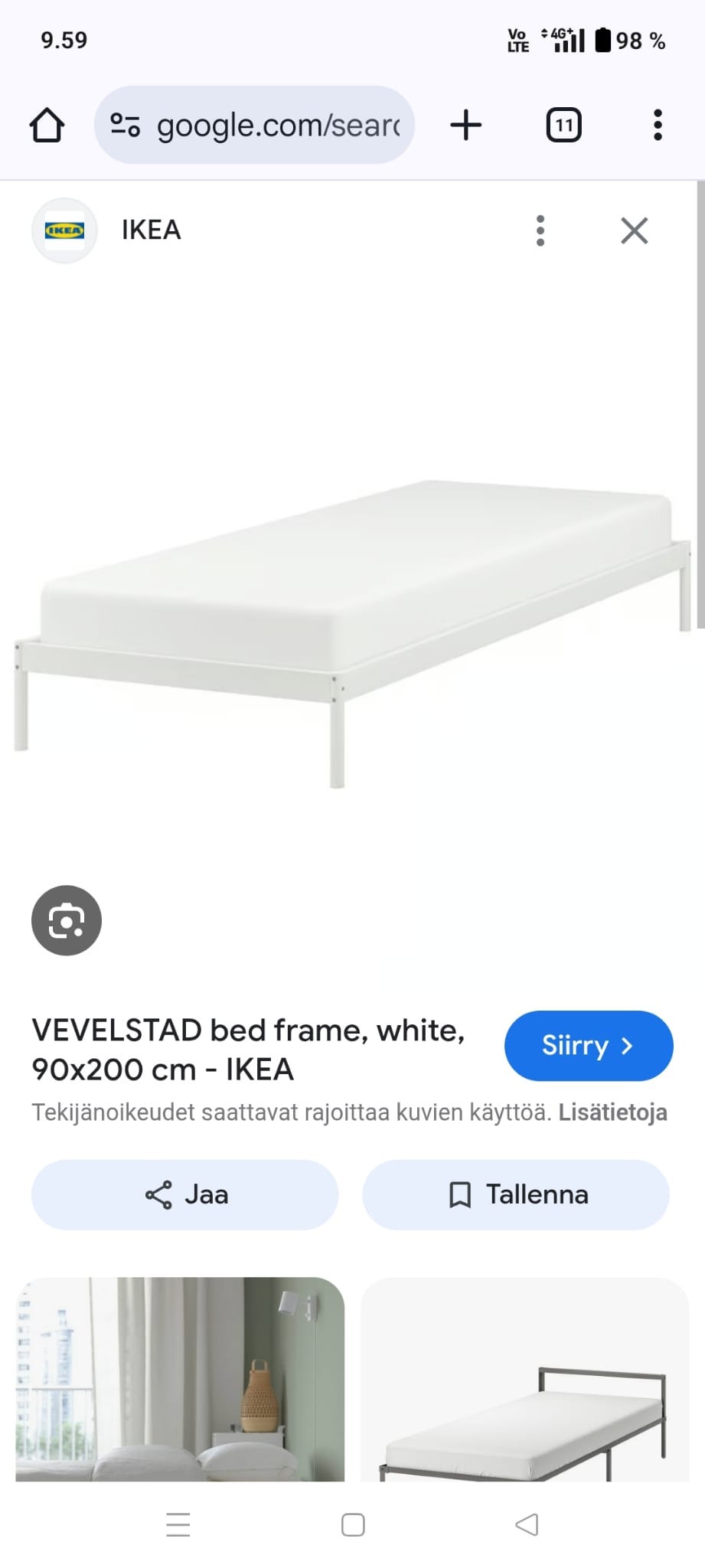Open the three-dot menu on the IKEA result
Screen dimensions: 705x1568
click(540, 230)
